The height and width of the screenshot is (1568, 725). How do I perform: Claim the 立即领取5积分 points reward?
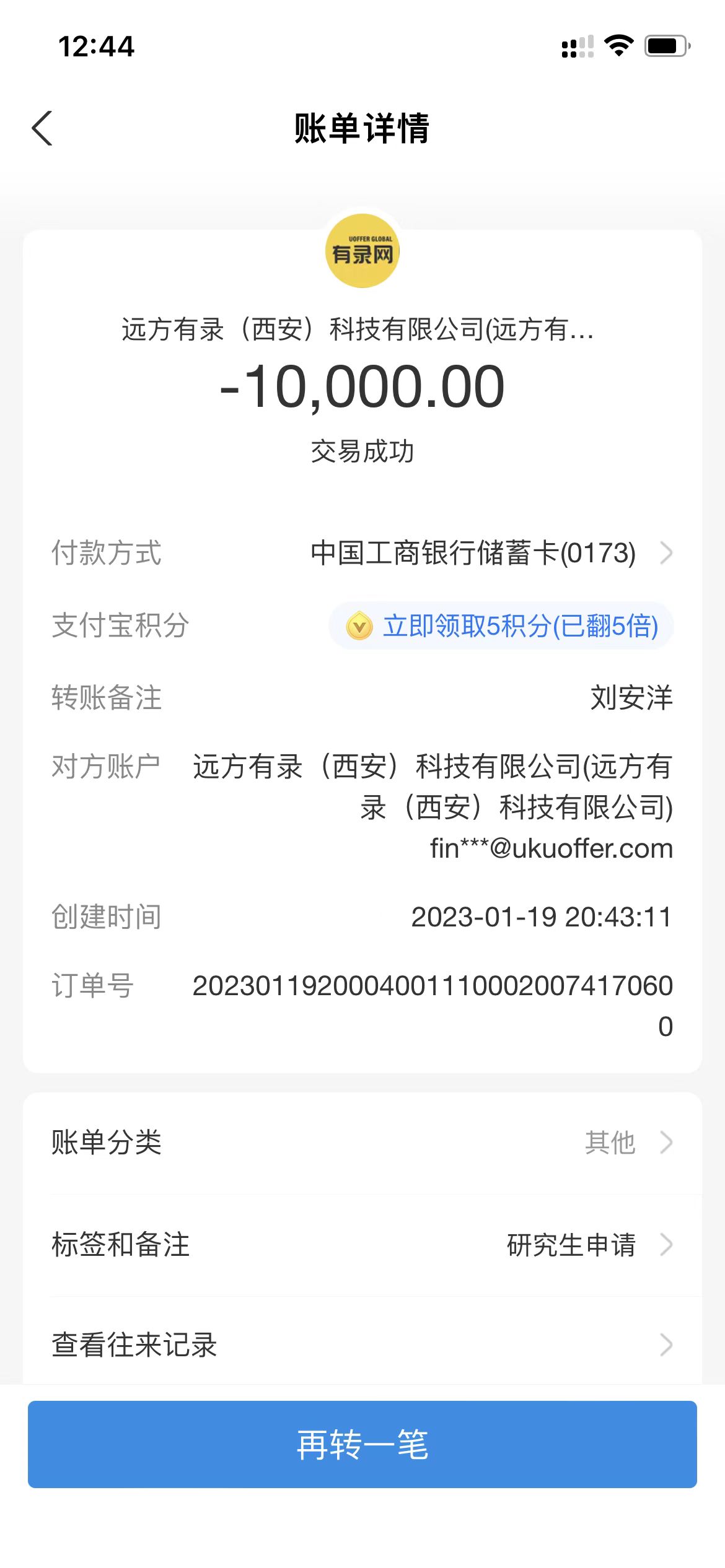502,626
